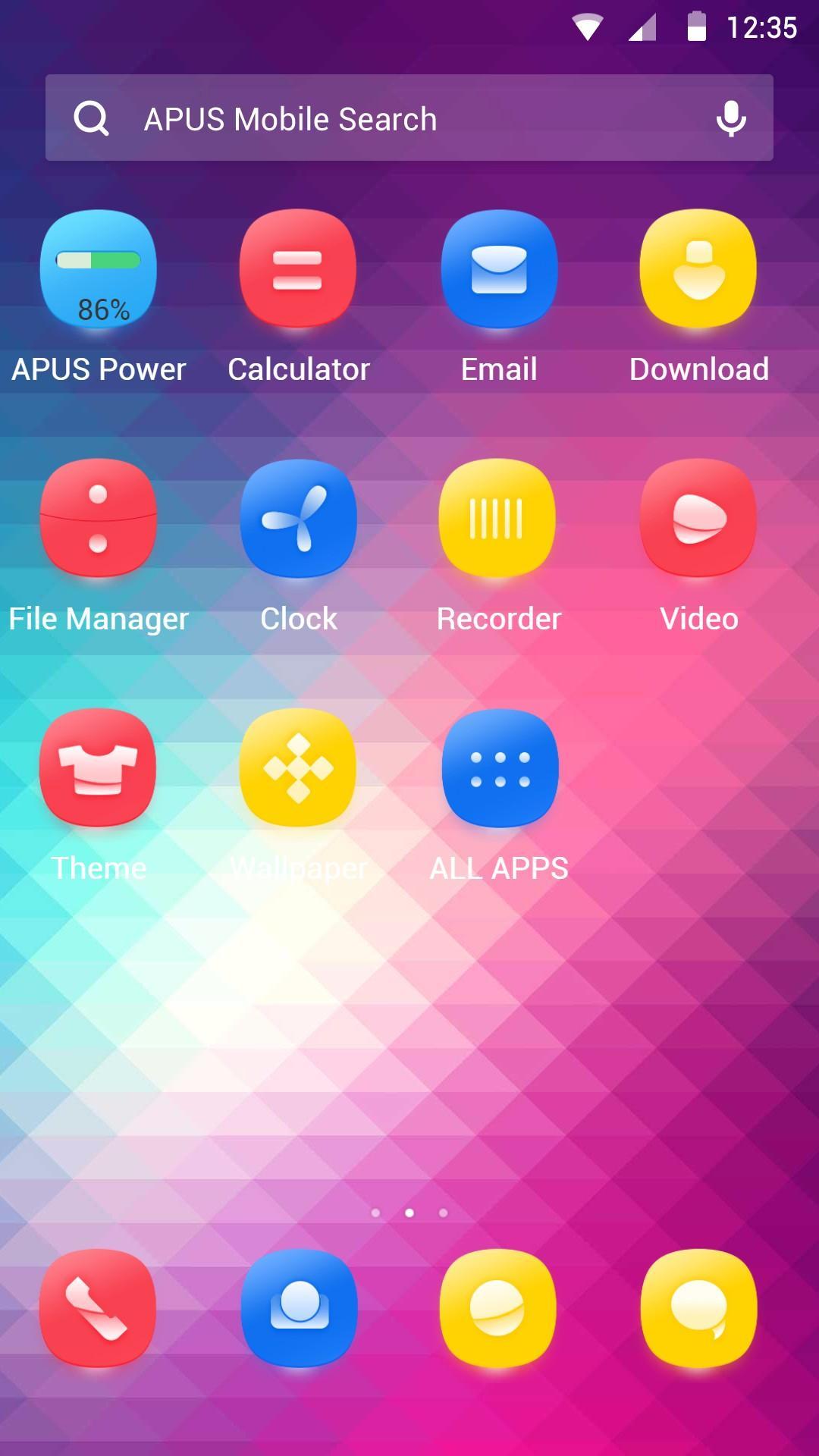Launch the camera from the dock
Viewport: 819px width, 1456px height.
299,1308
